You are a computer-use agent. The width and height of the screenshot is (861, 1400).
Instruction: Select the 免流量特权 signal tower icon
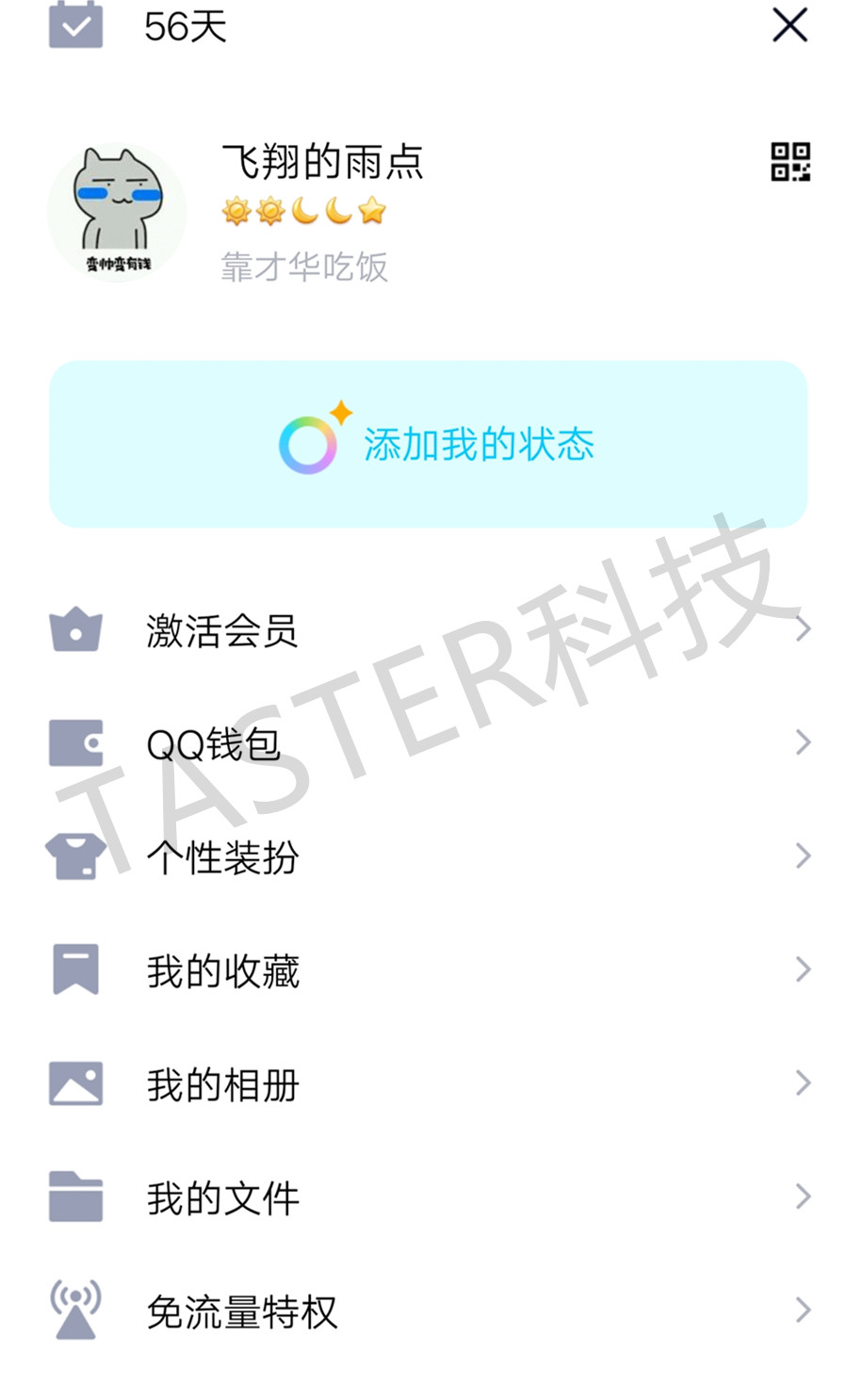tap(75, 1310)
